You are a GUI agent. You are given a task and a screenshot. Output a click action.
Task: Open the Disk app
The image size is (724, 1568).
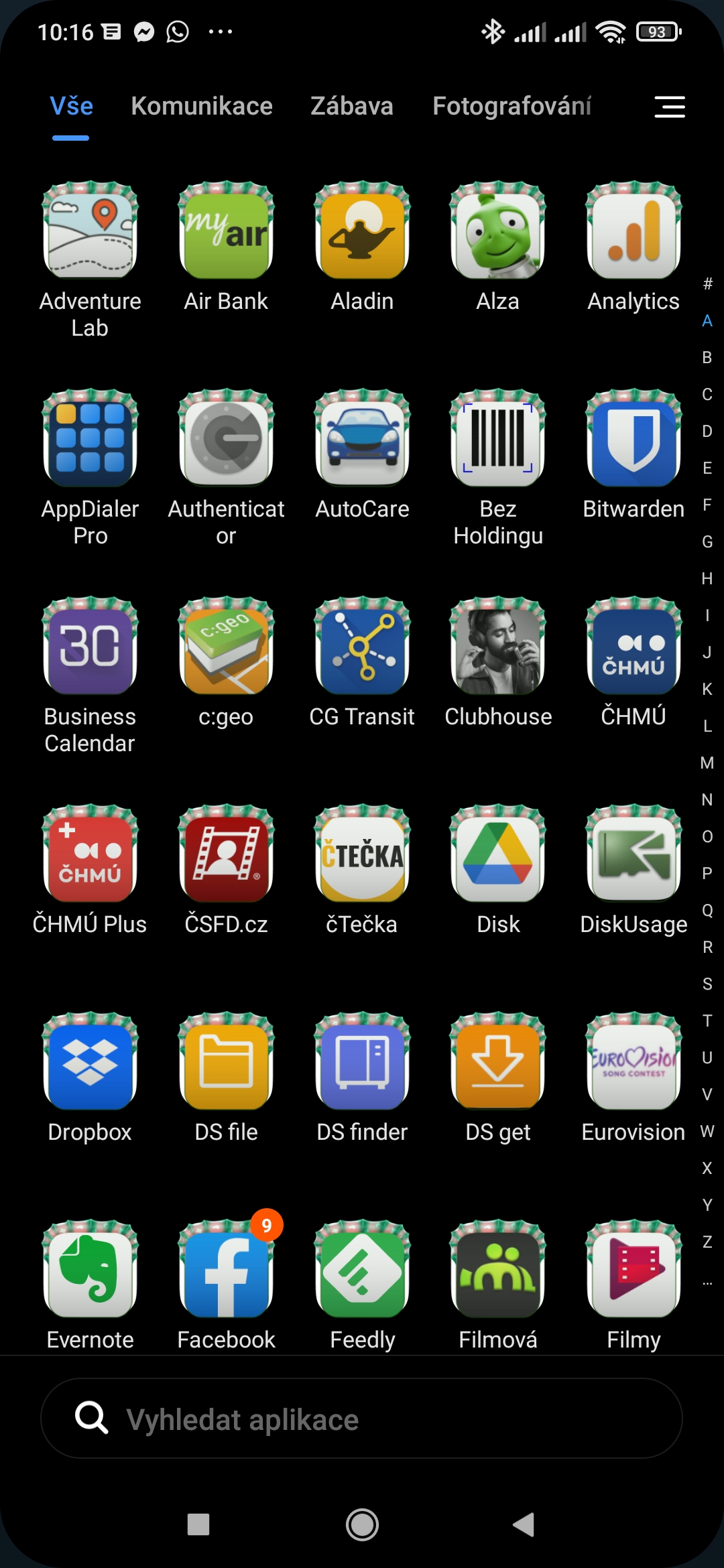(x=497, y=854)
